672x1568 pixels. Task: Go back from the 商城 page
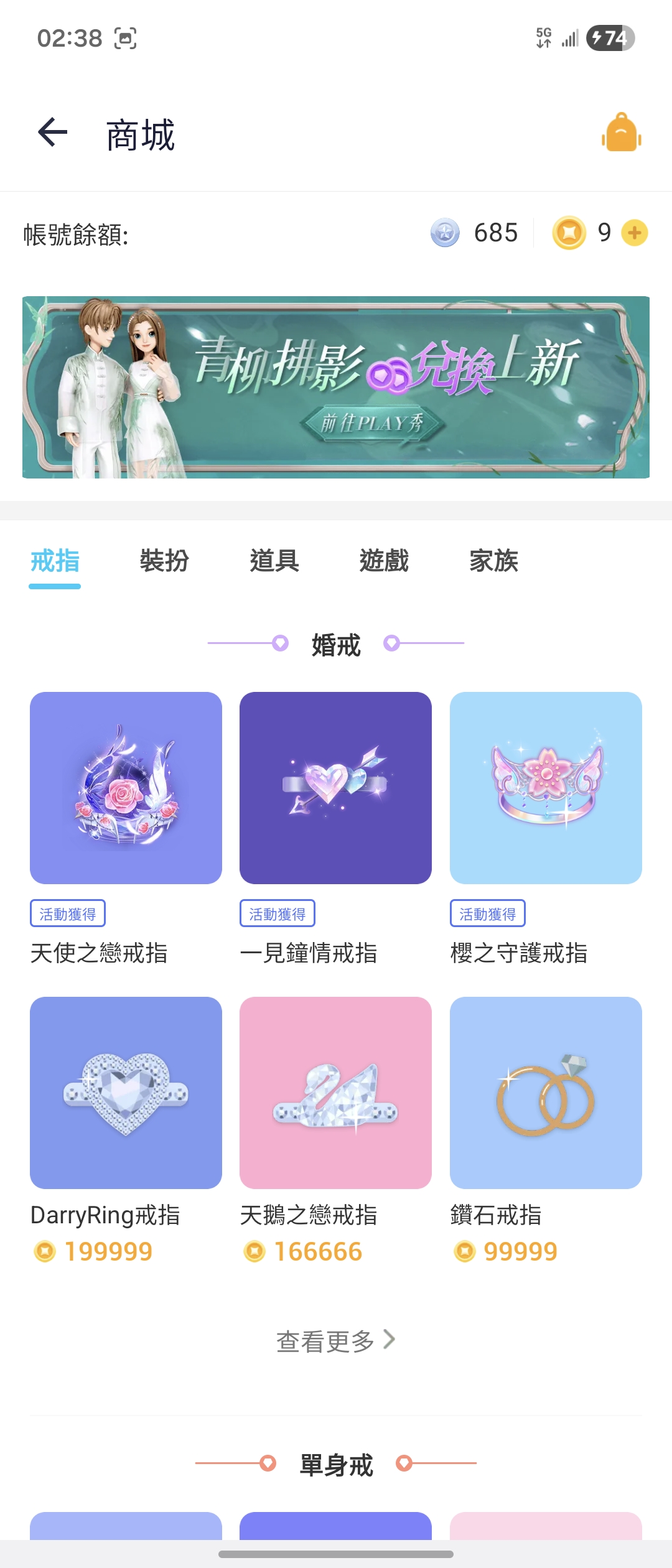pos(53,133)
